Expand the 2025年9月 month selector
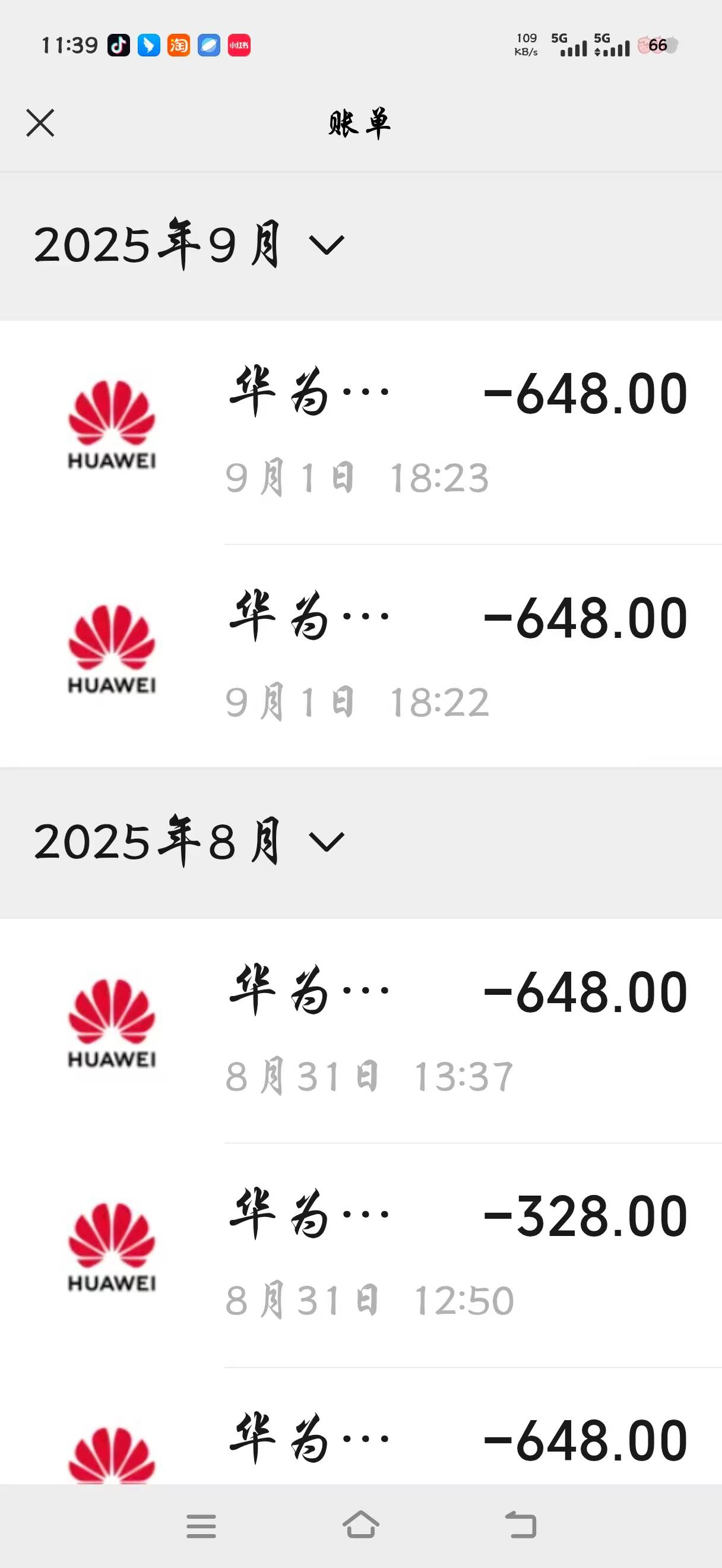 point(189,245)
